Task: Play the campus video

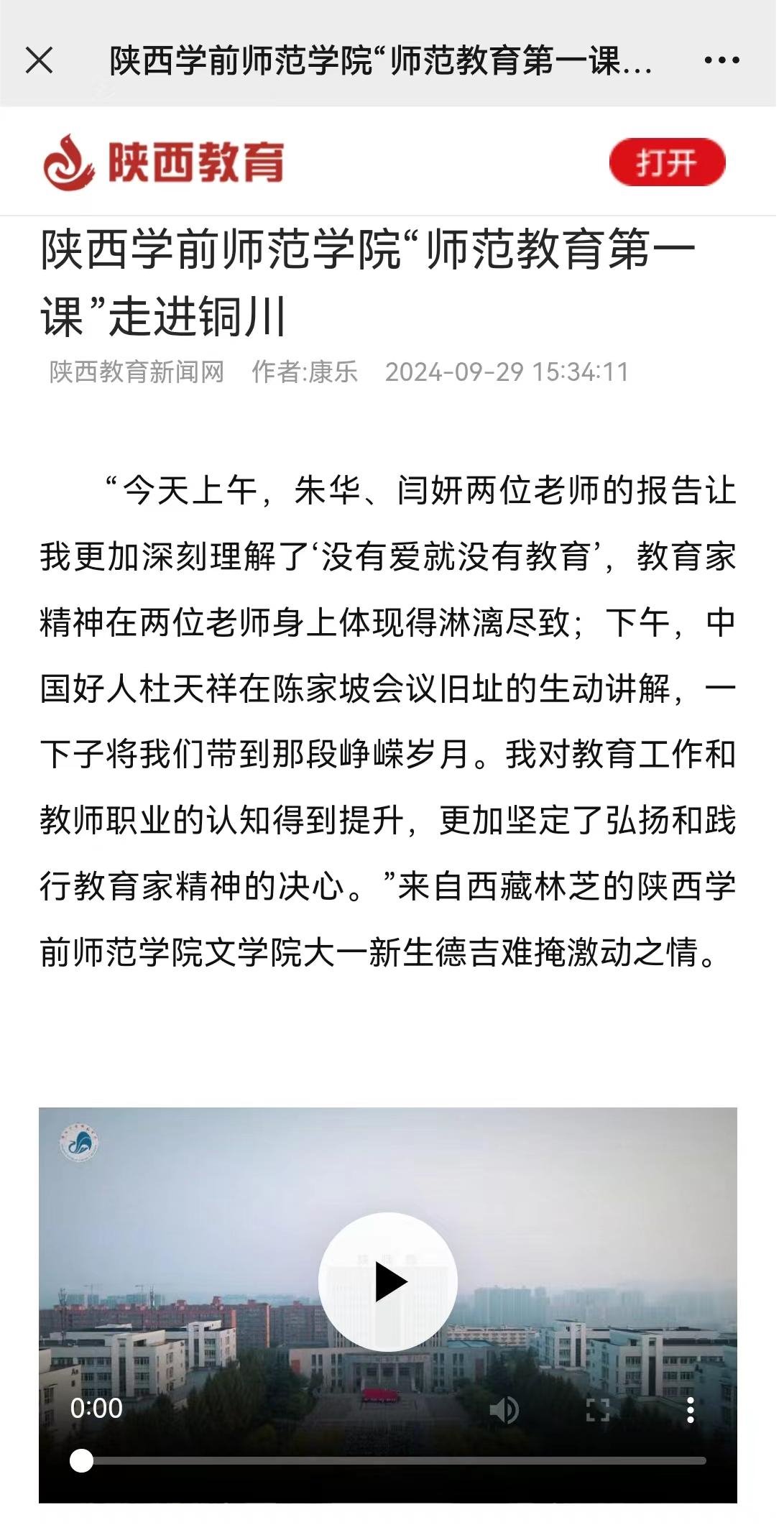Action: (x=388, y=1282)
